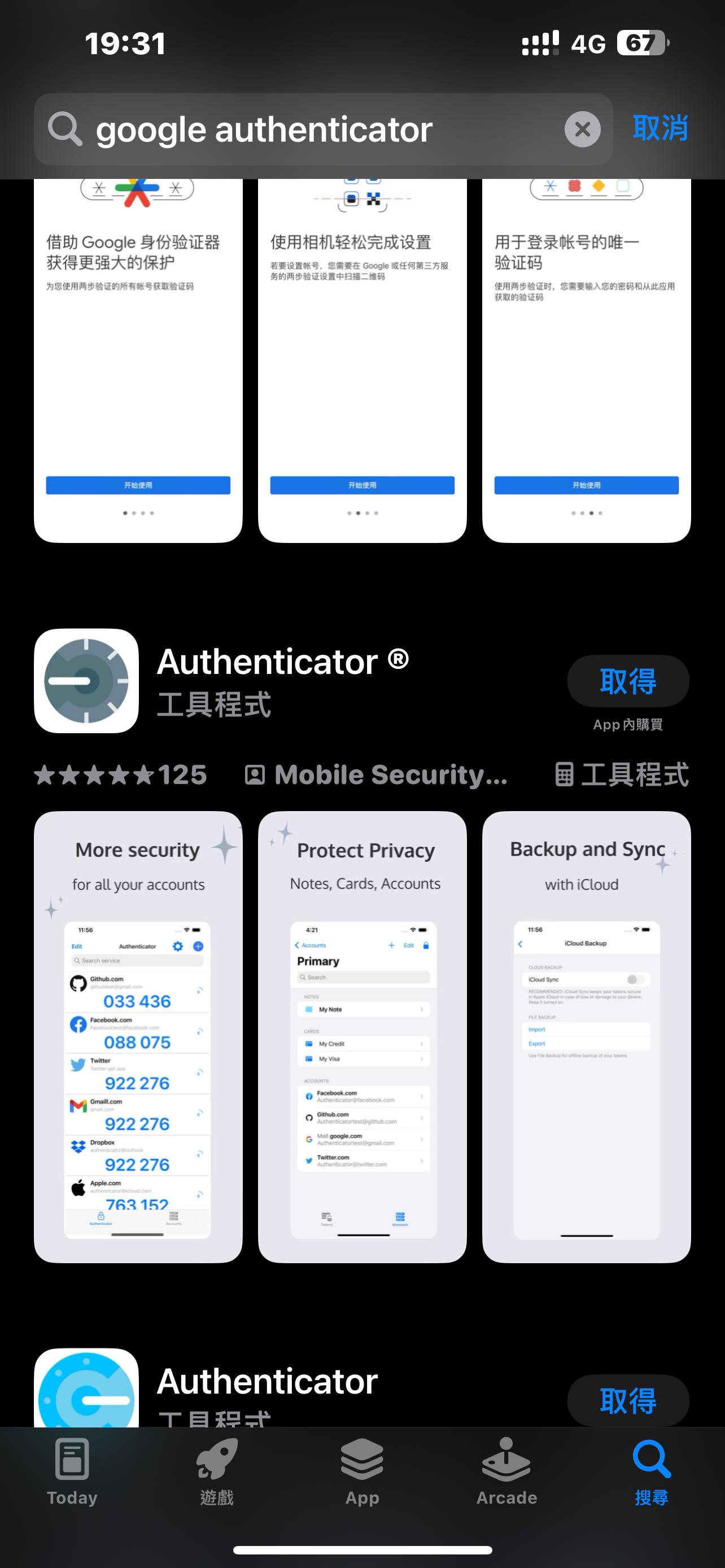The height and width of the screenshot is (1568, 725).
Task: Switch to the App tab
Action: tap(362, 1471)
